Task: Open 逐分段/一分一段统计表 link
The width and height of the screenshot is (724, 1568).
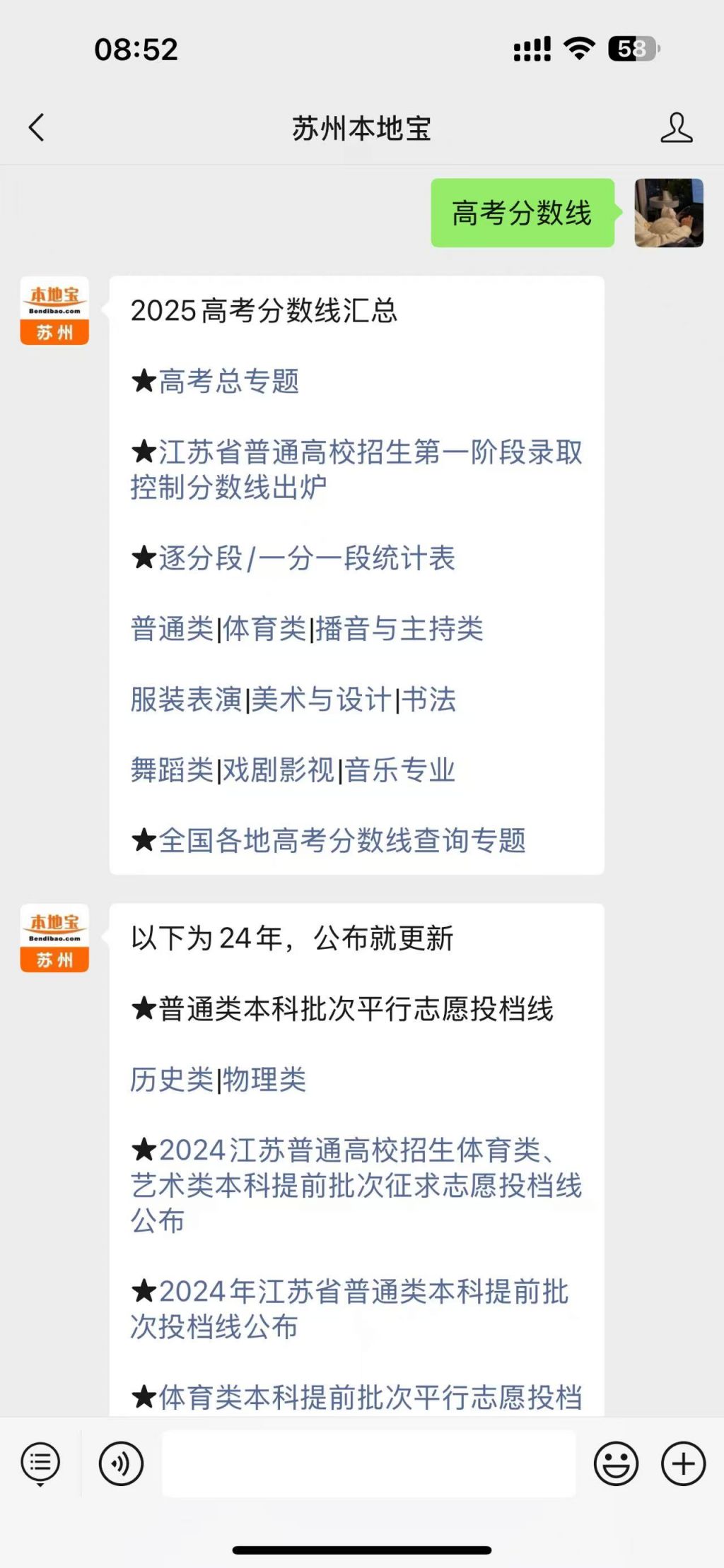Action: (306, 558)
